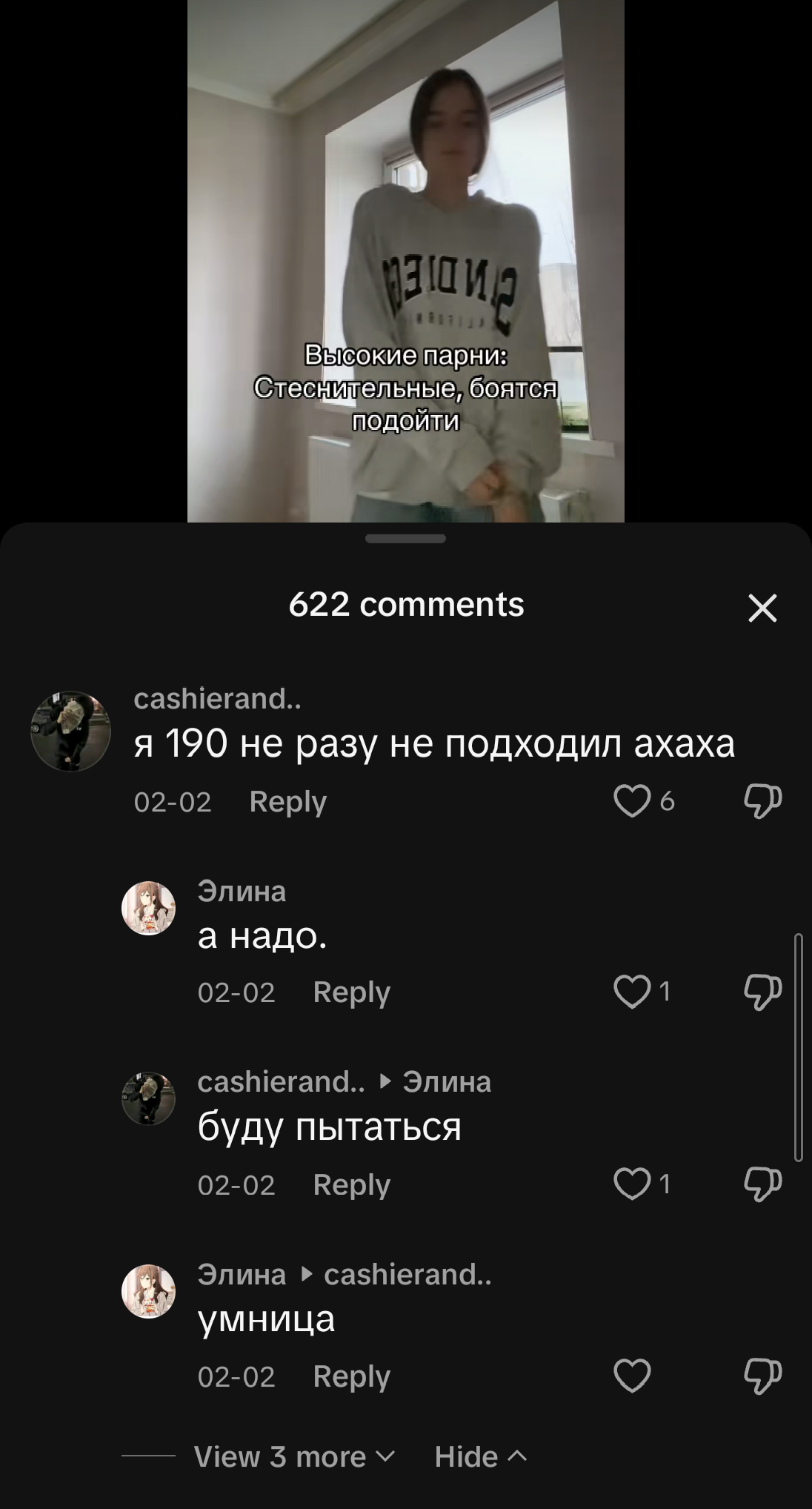Reply to the comment 'буду пытаться'
The image size is (812, 1509).
click(x=351, y=1184)
